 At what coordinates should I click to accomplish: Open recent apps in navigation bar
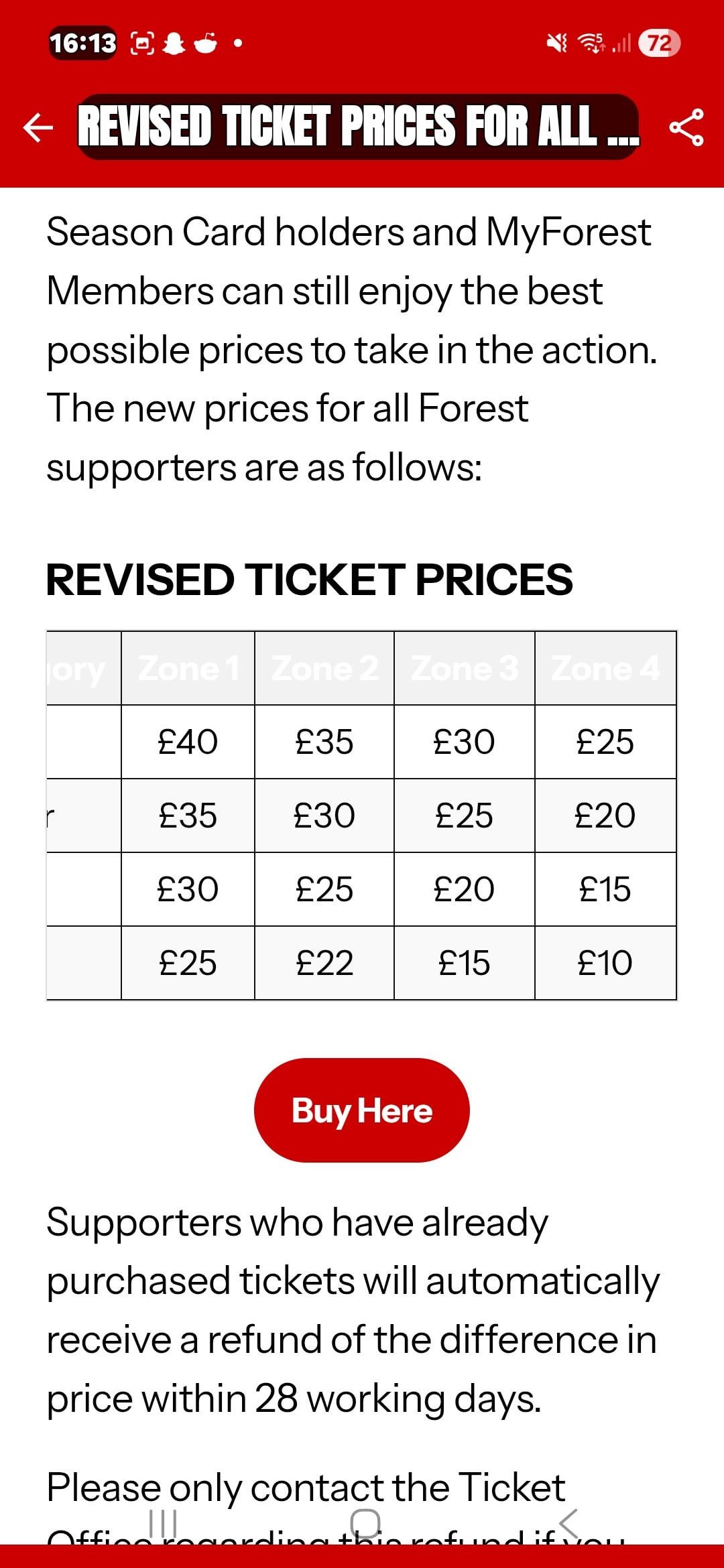click(x=162, y=1524)
